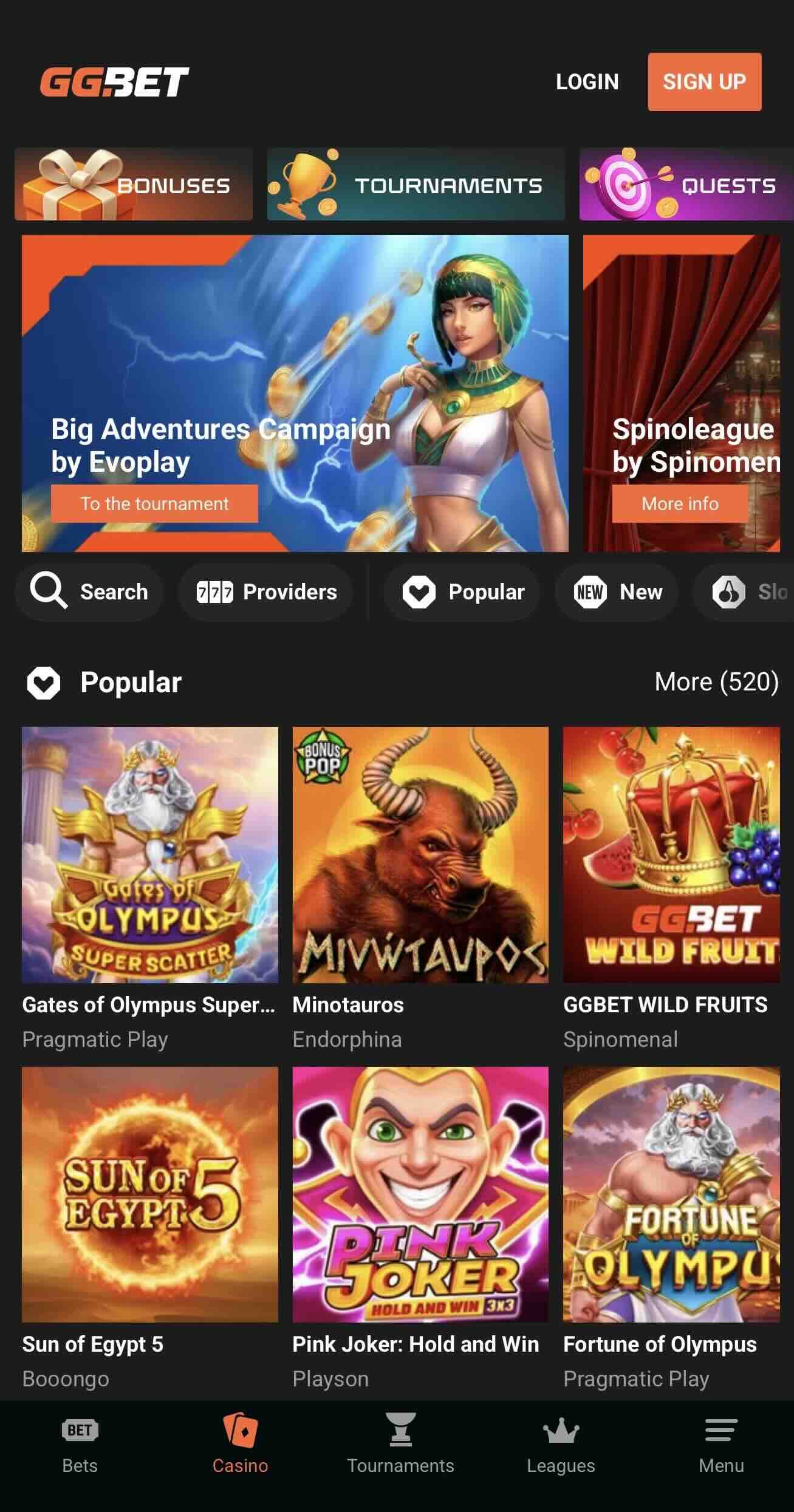Tap the LOGIN button
Viewport: 794px width, 1512px height.
coord(587,82)
